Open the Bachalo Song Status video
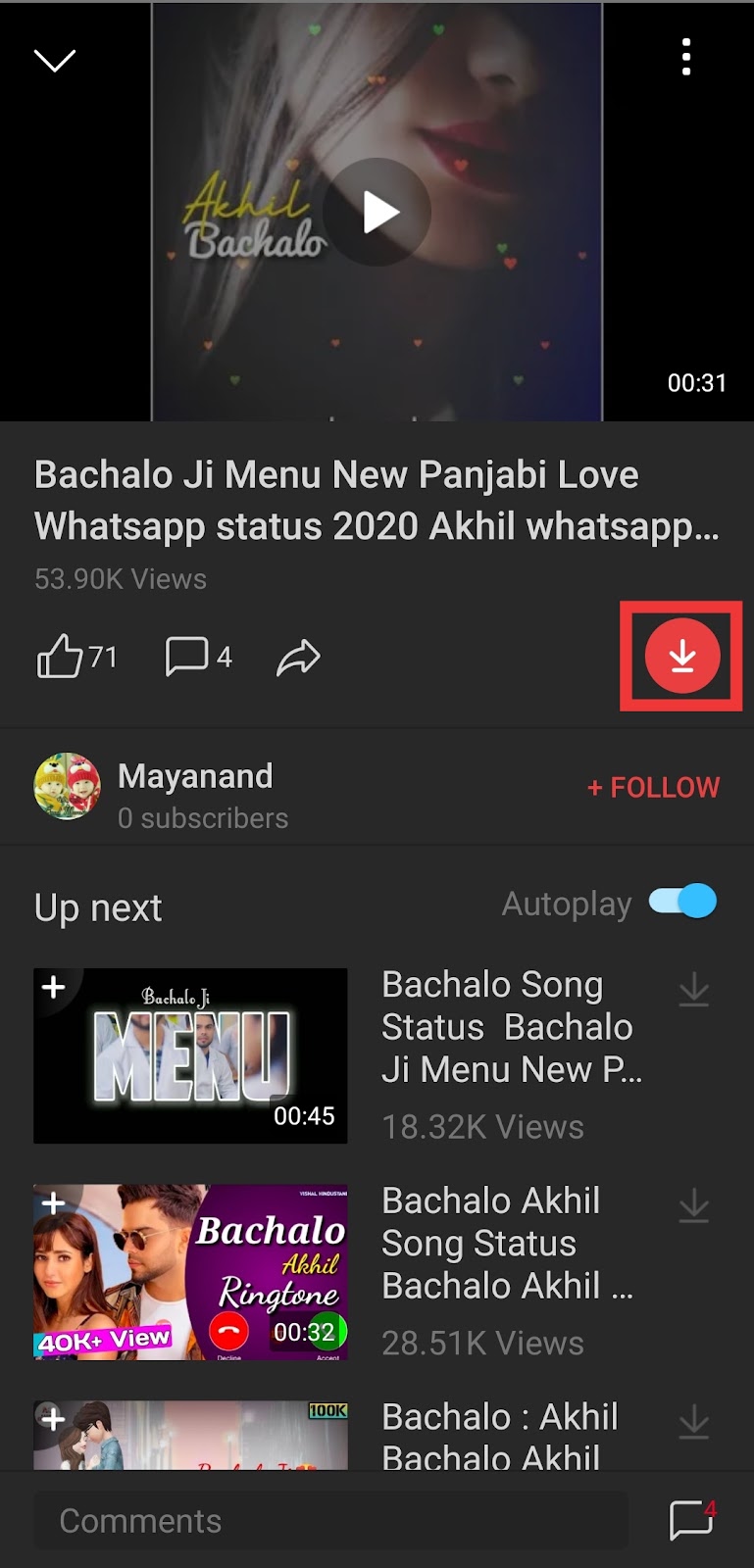 [510, 1027]
